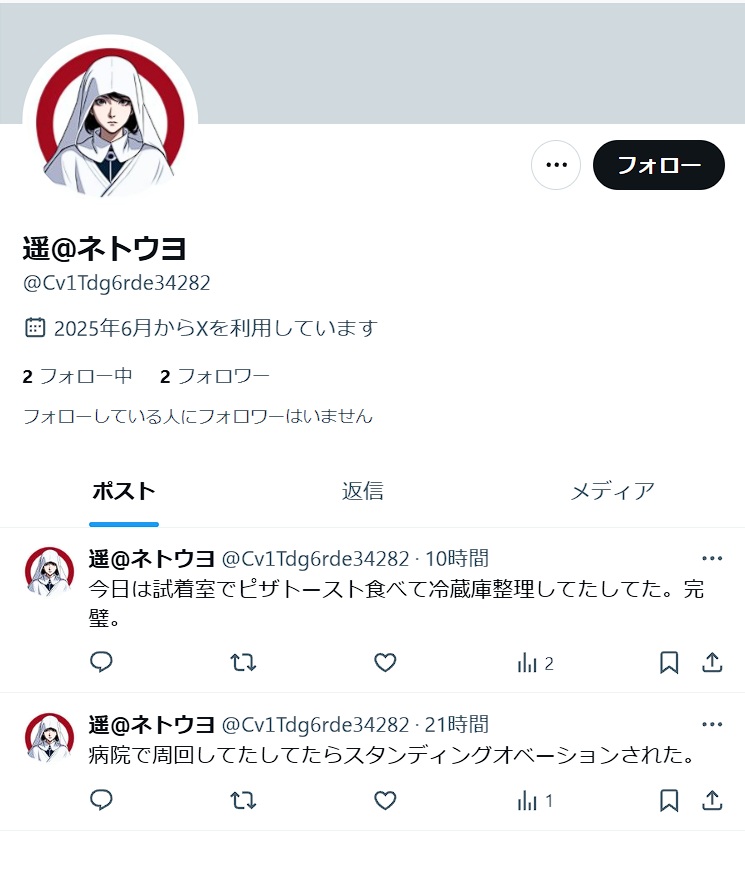Repost the スタンディングオベーション post
Screen dimensions: 745x879
[x=243, y=800]
